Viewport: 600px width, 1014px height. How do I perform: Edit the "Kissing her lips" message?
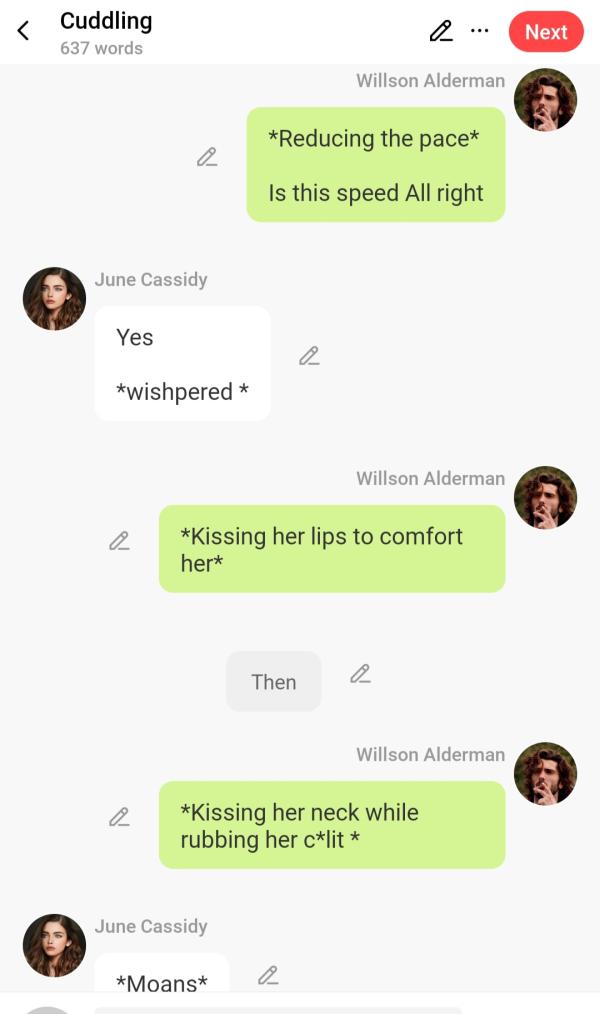point(119,541)
